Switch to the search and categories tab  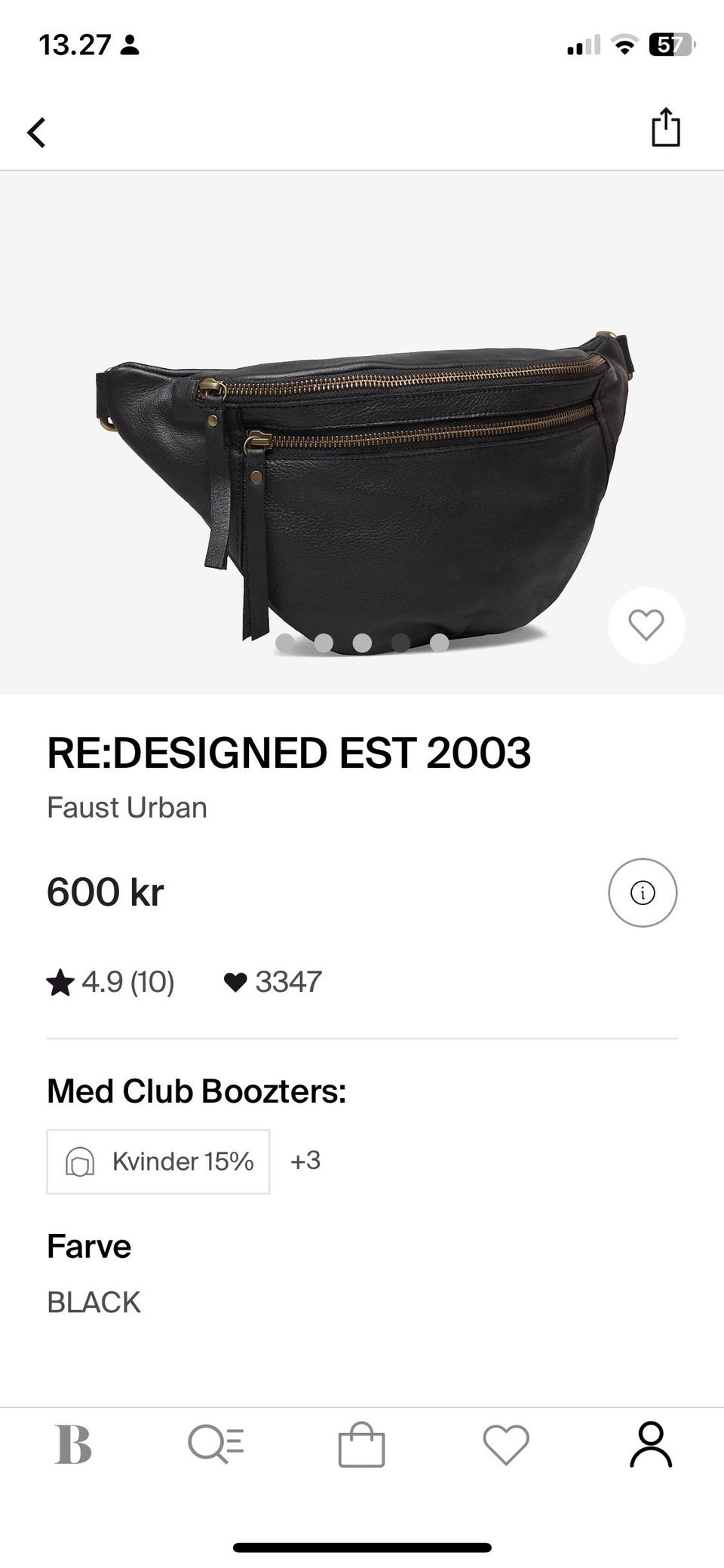point(216,1445)
